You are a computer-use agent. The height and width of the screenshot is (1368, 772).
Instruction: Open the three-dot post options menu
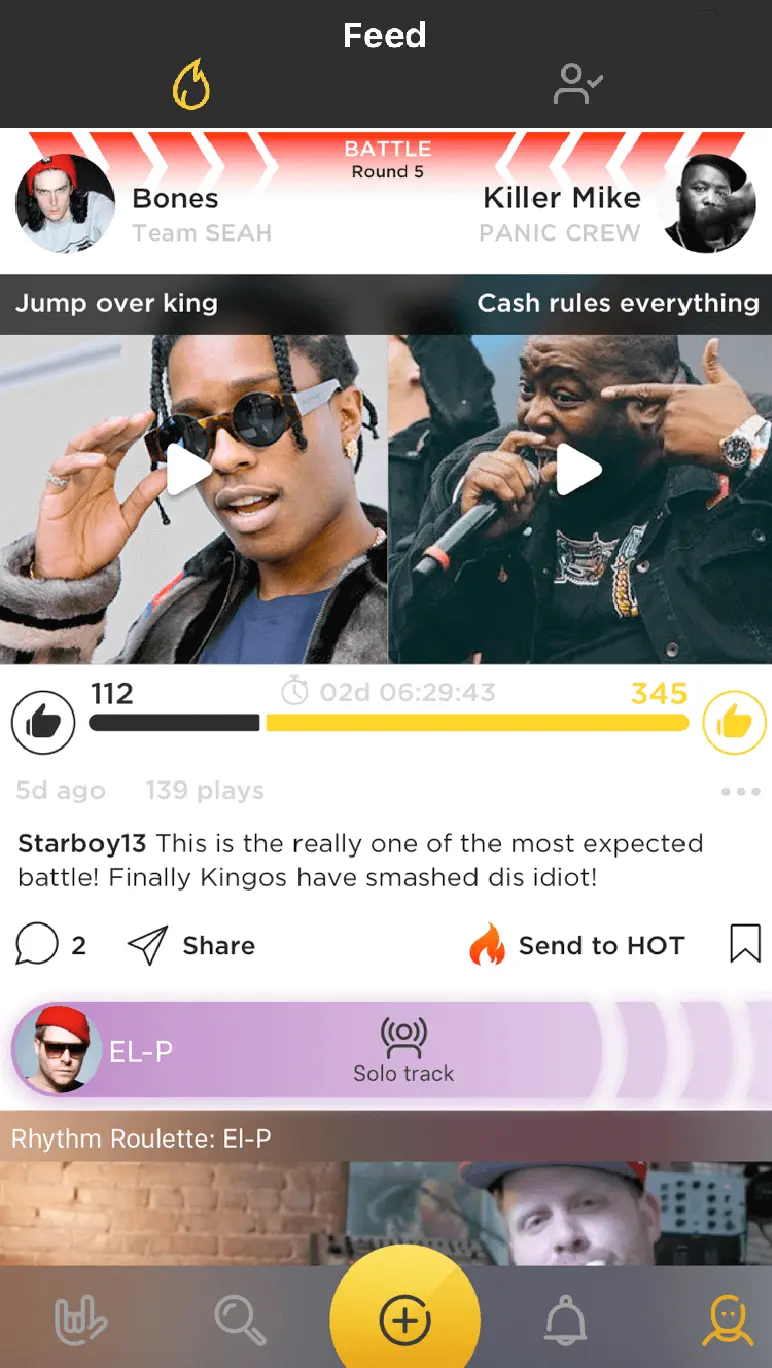coord(740,792)
